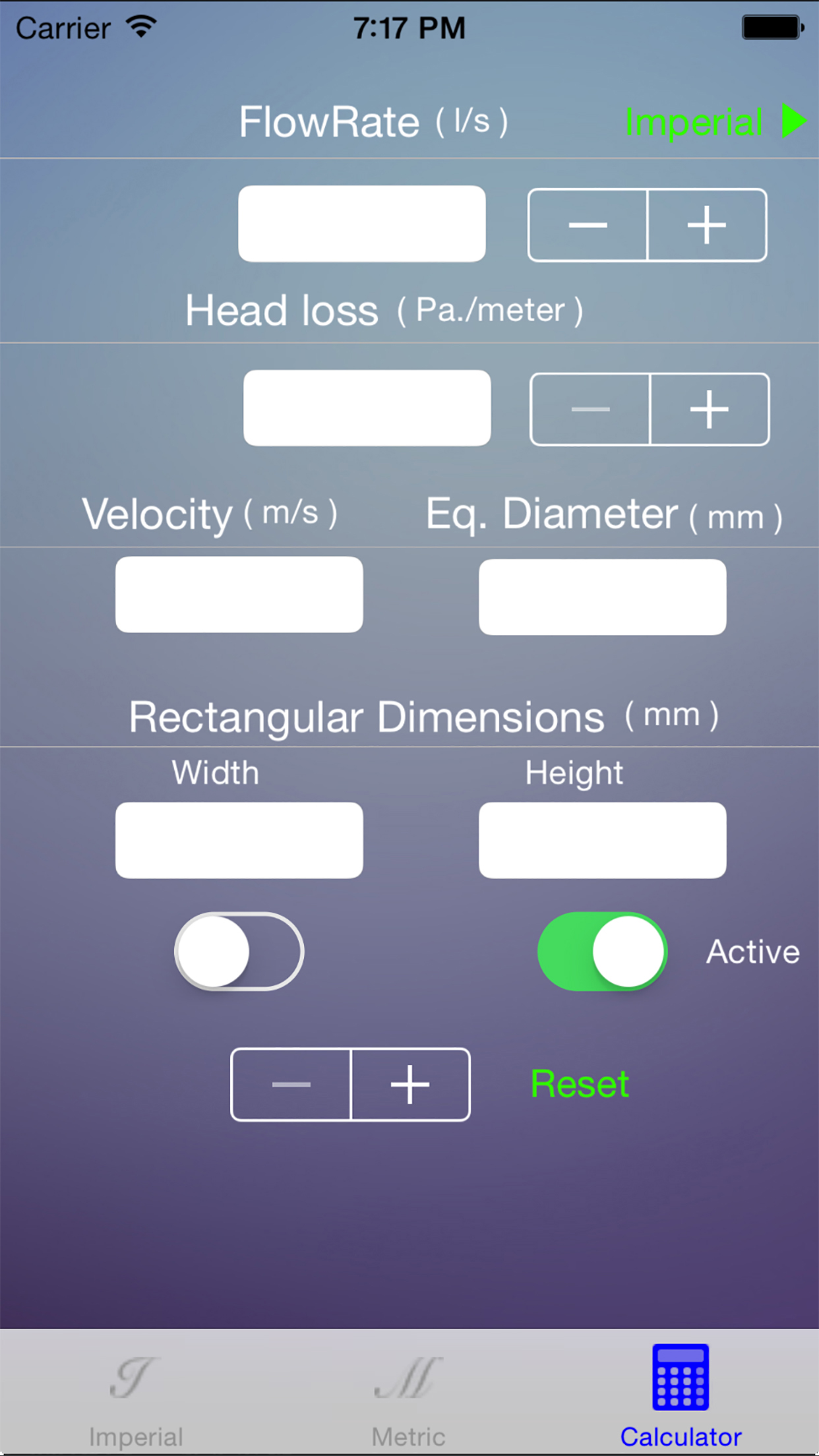Enable the switch under Width
The image size is (819, 1456).
pos(239,952)
